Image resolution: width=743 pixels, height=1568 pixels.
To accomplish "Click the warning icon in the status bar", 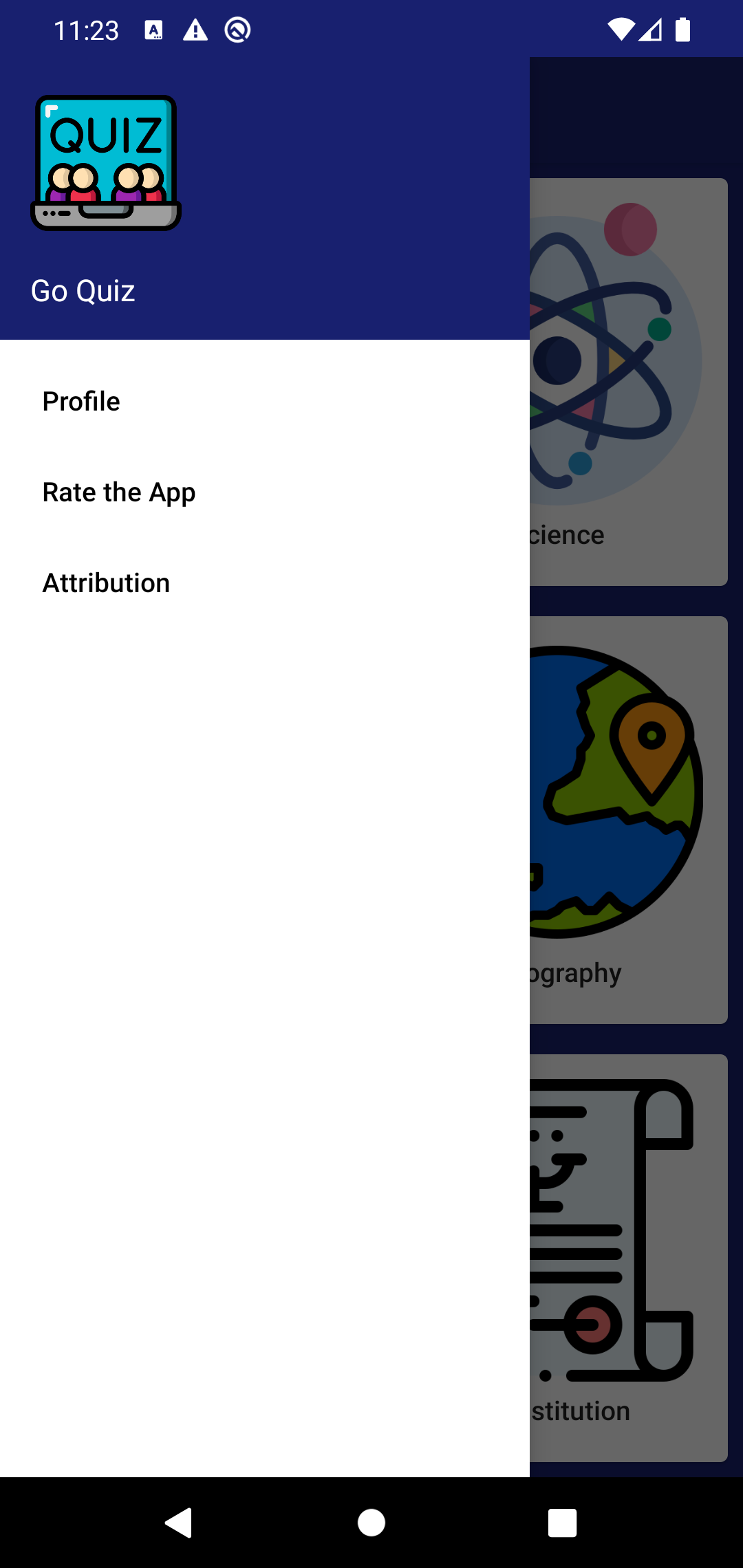I will 195,30.
